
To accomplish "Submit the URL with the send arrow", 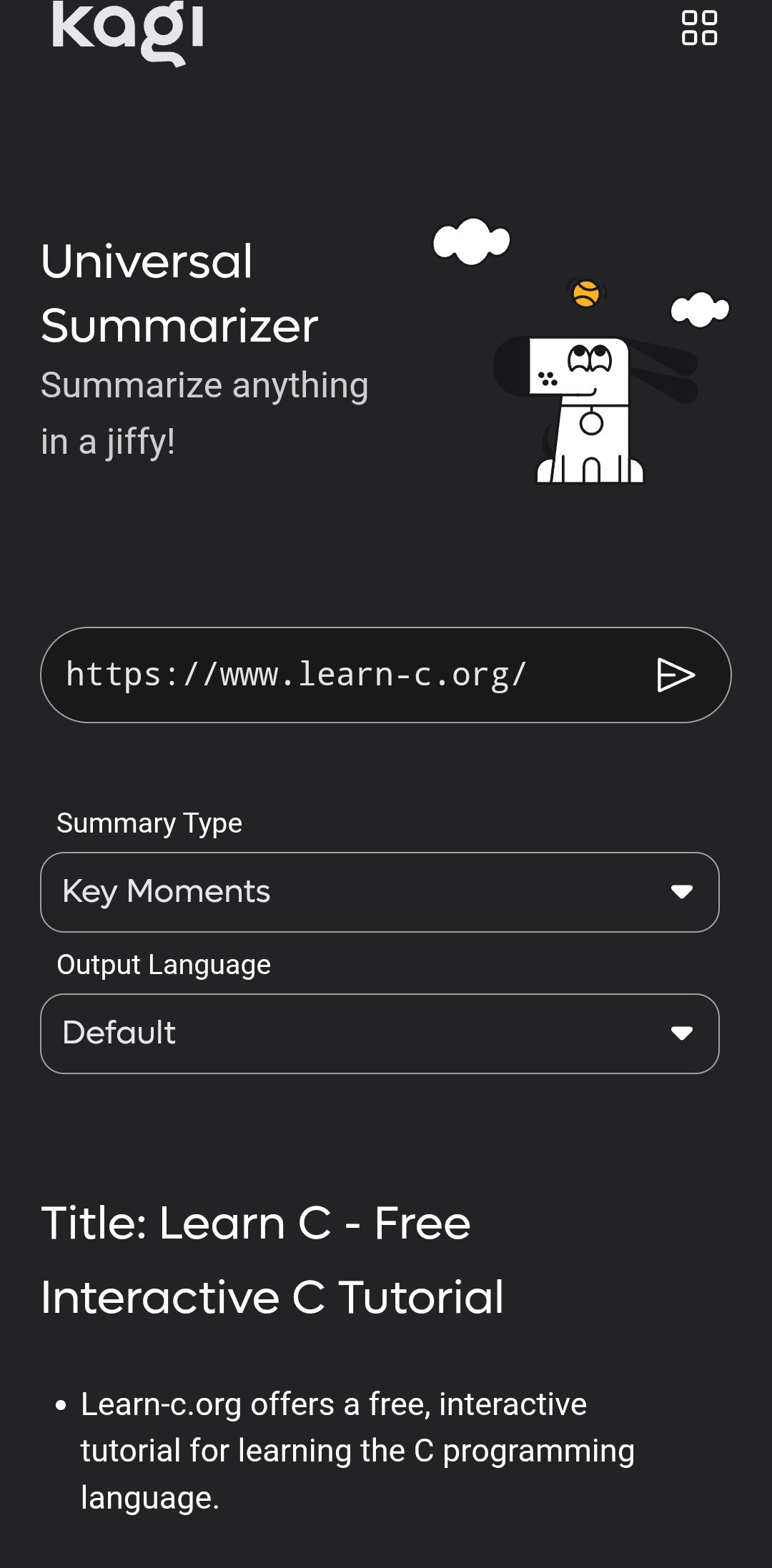I will (675, 675).
